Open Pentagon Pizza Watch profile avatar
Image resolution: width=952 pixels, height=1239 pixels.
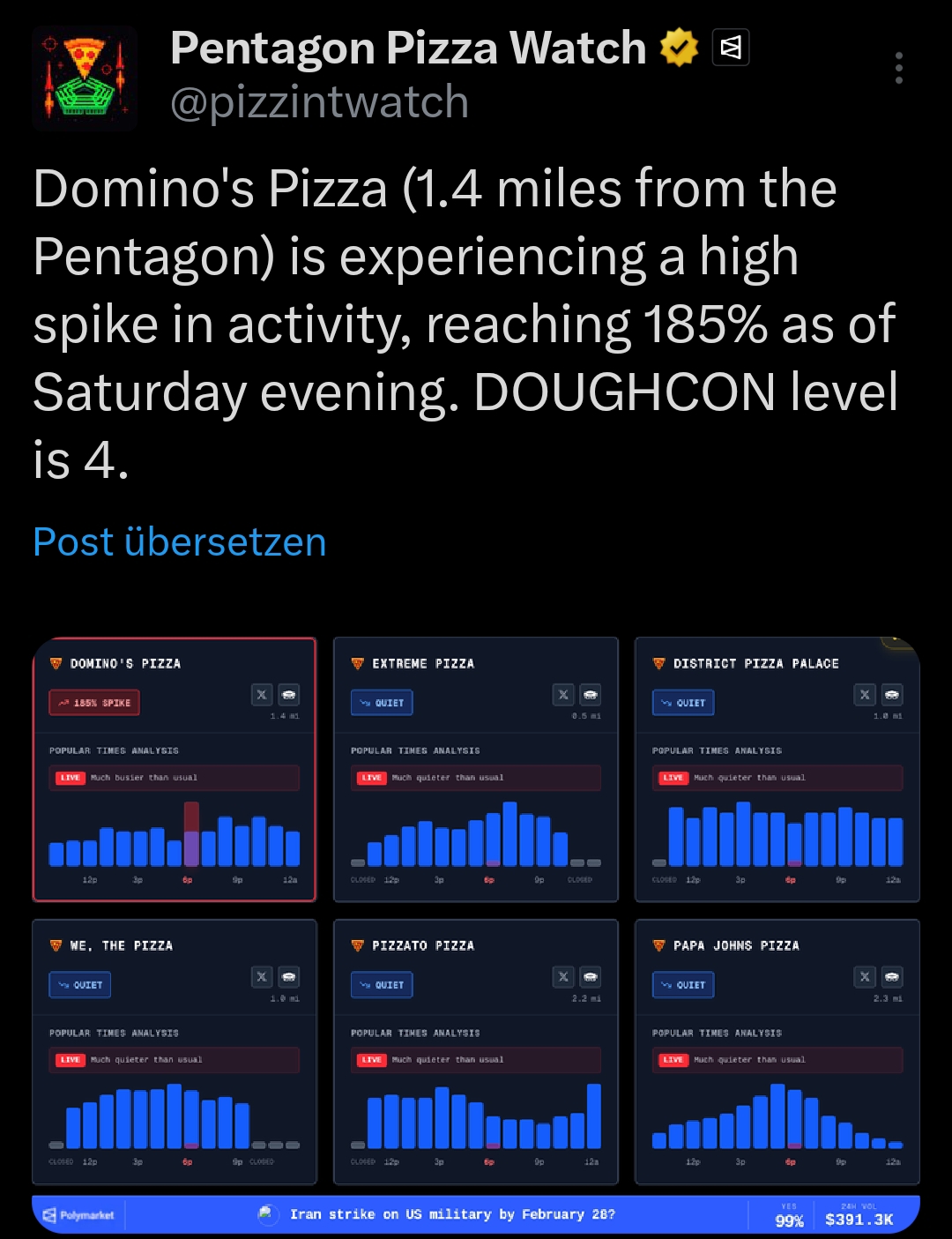pyautogui.click(x=85, y=78)
